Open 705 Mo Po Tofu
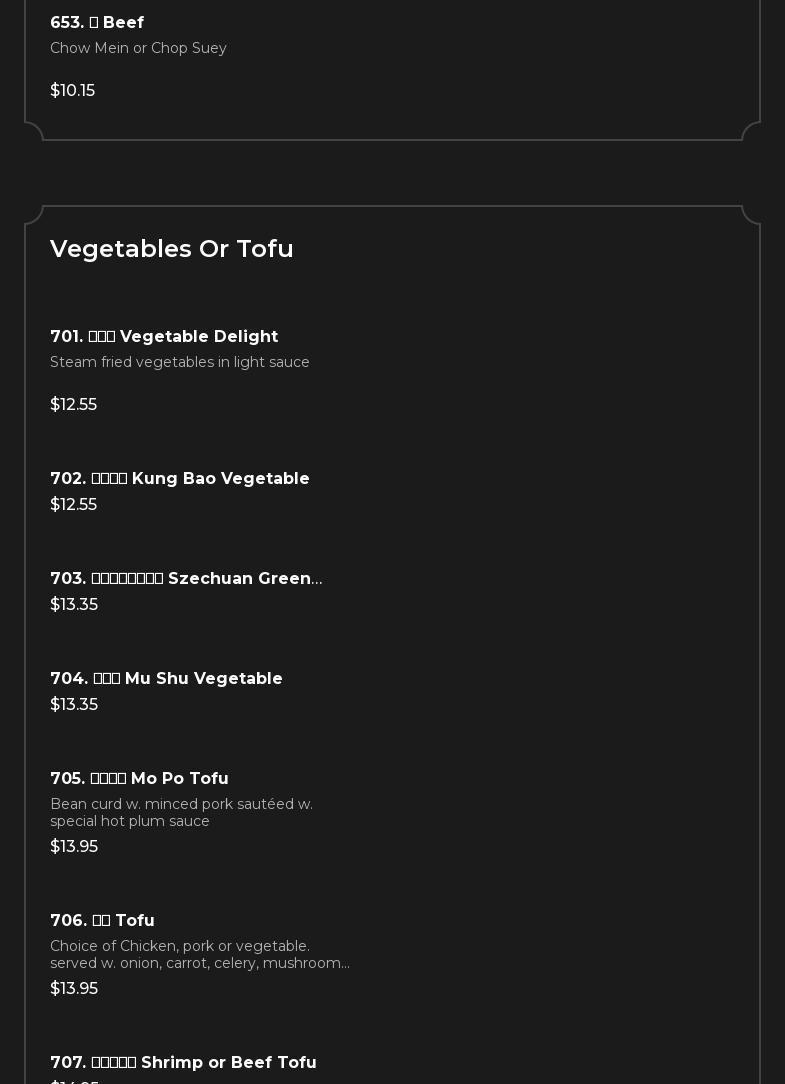 pyautogui.click(x=139, y=779)
